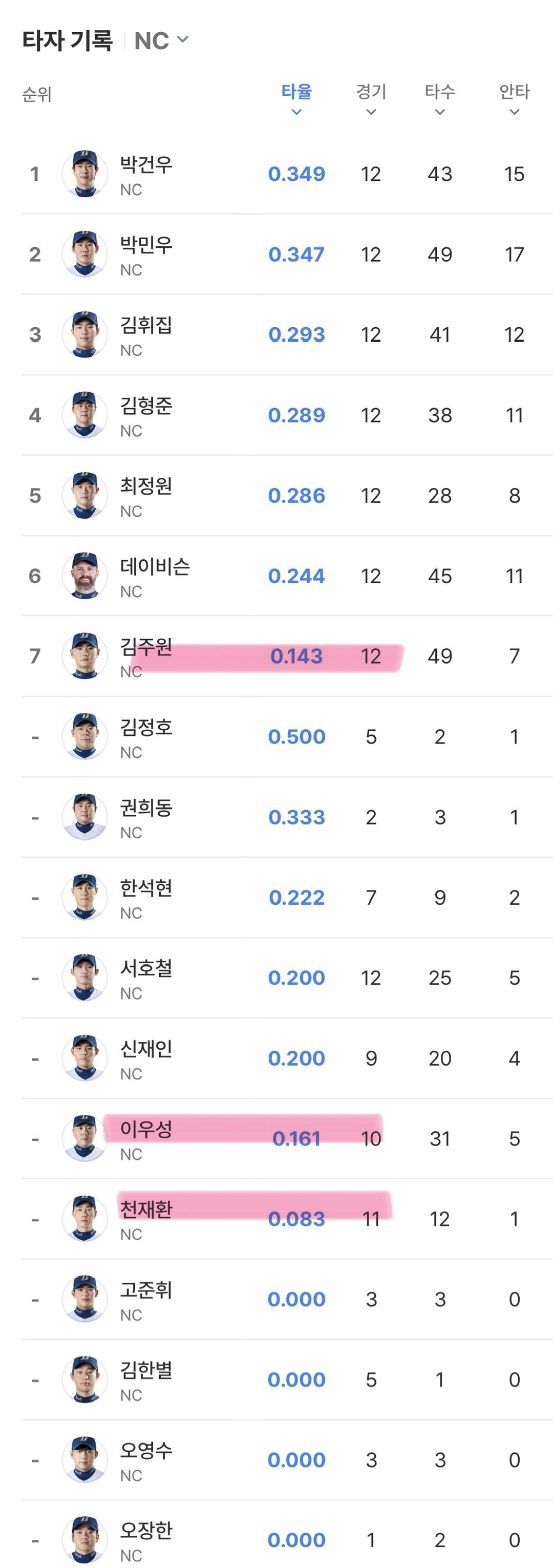
Task: Open the NC team dropdown
Action: click(161, 41)
